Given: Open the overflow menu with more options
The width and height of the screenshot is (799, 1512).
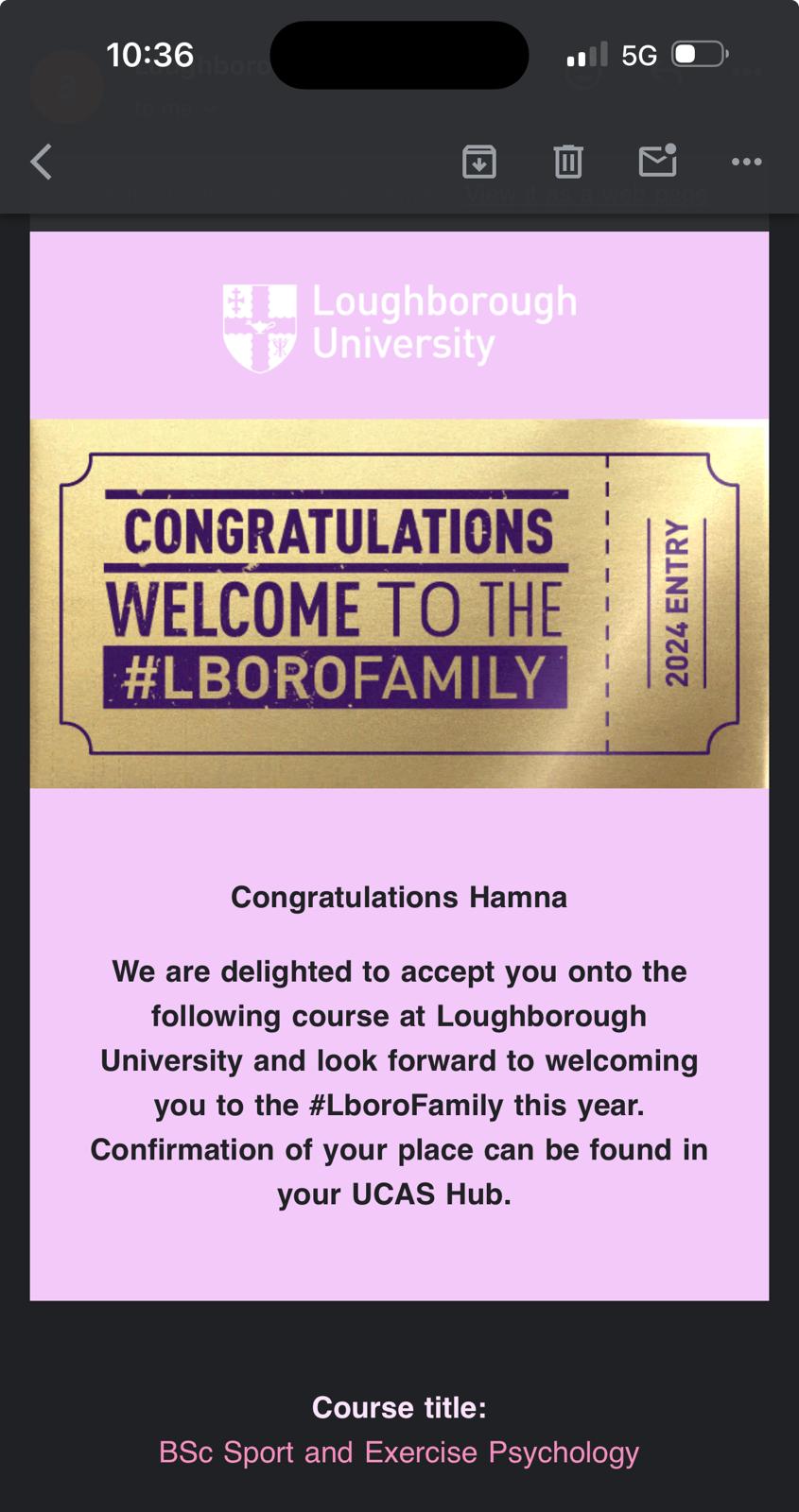Looking at the screenshot, I should point(746,162).
